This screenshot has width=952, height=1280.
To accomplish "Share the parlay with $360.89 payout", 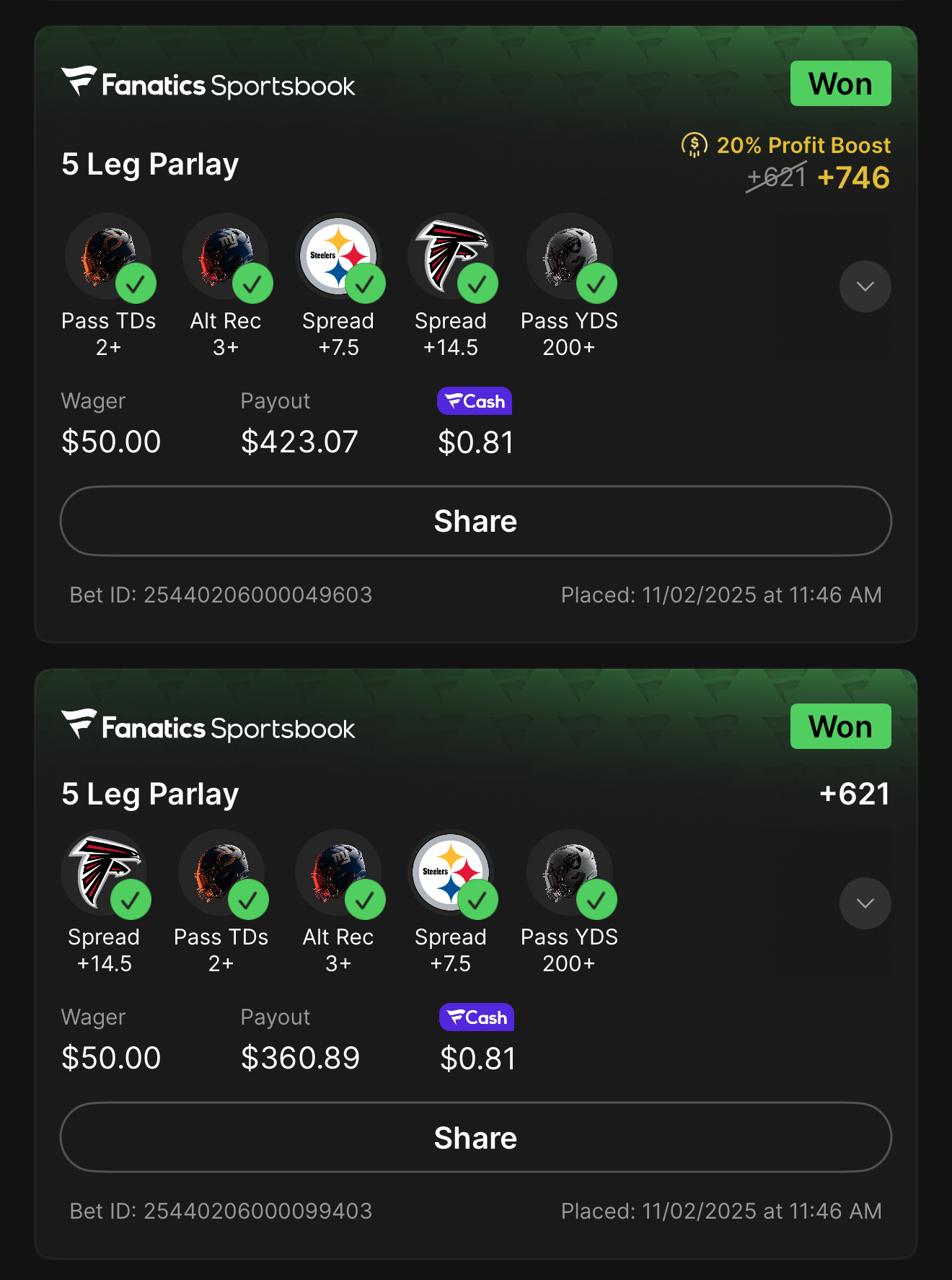I will click(x=475, y=1137).
